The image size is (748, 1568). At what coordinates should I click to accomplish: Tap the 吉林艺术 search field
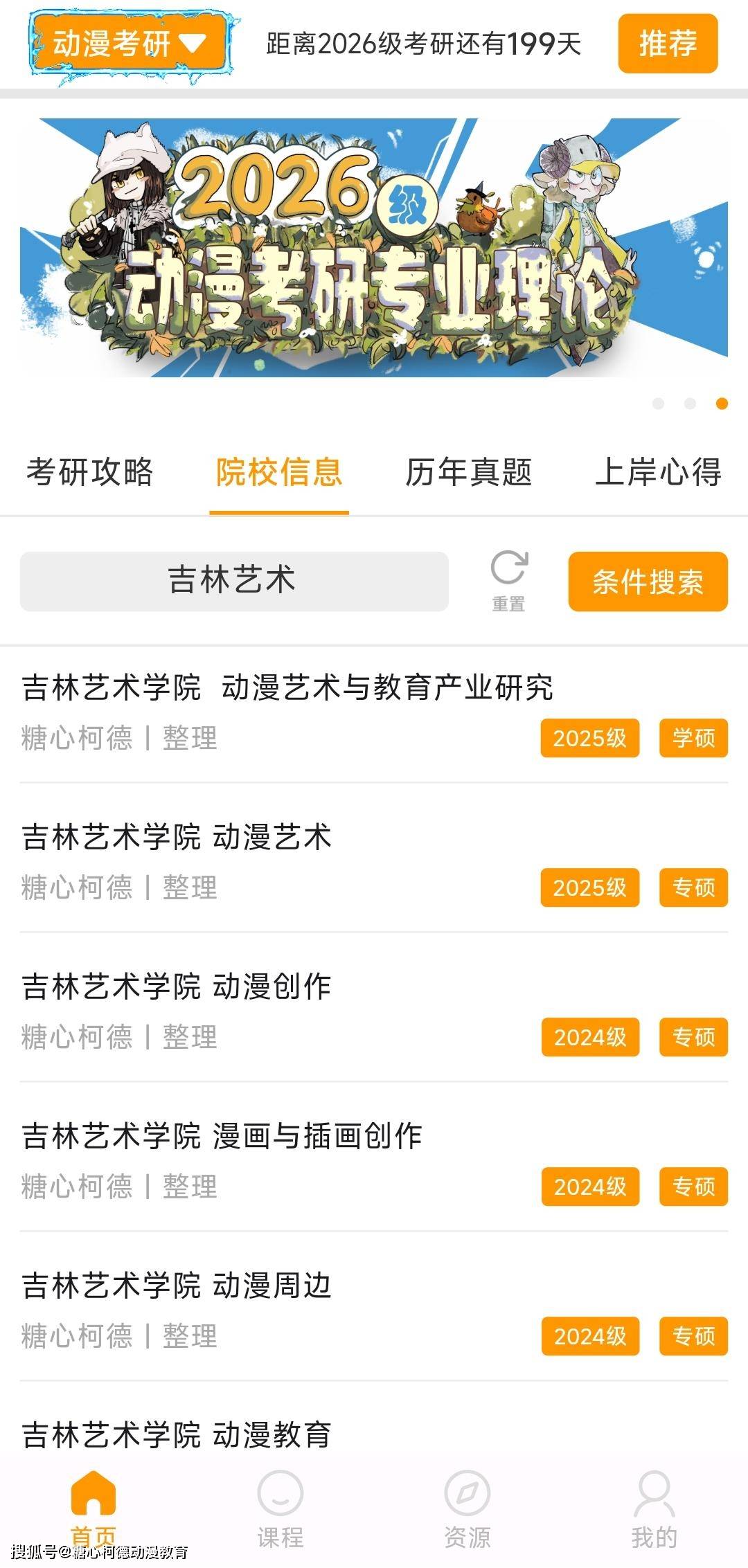click(234, 581)
